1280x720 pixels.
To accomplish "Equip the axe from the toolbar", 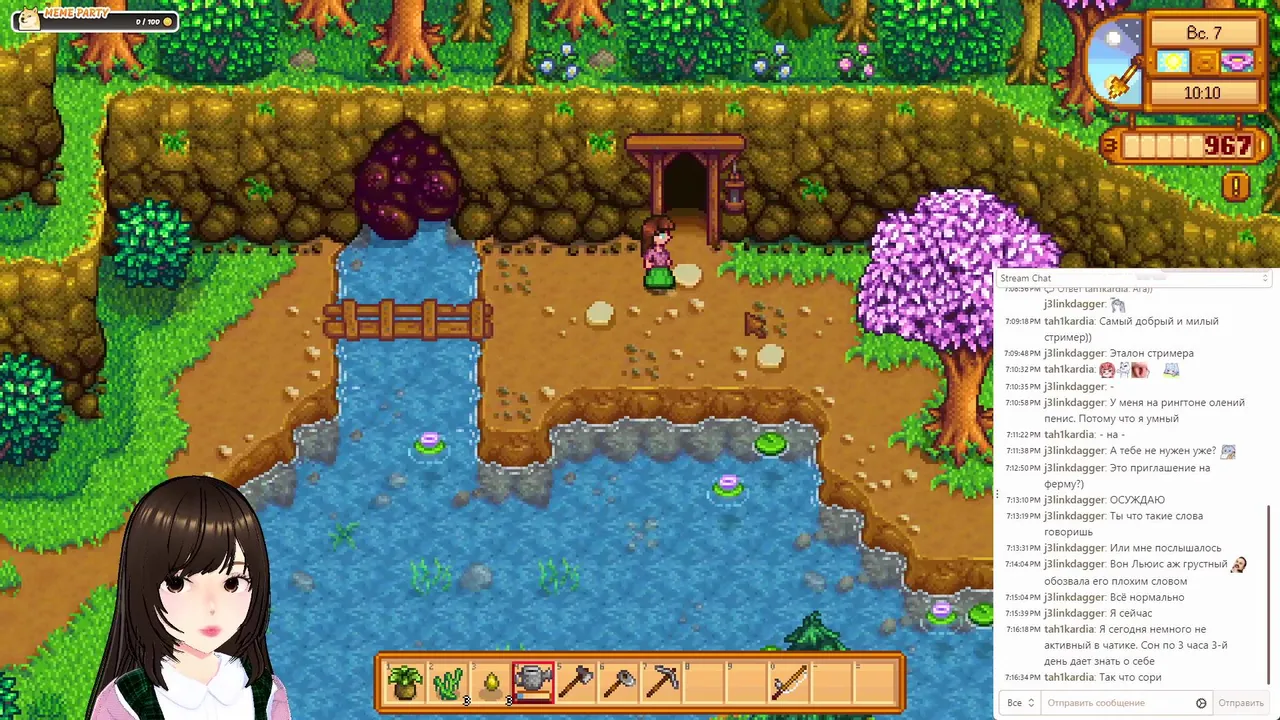I will (576, 683).
